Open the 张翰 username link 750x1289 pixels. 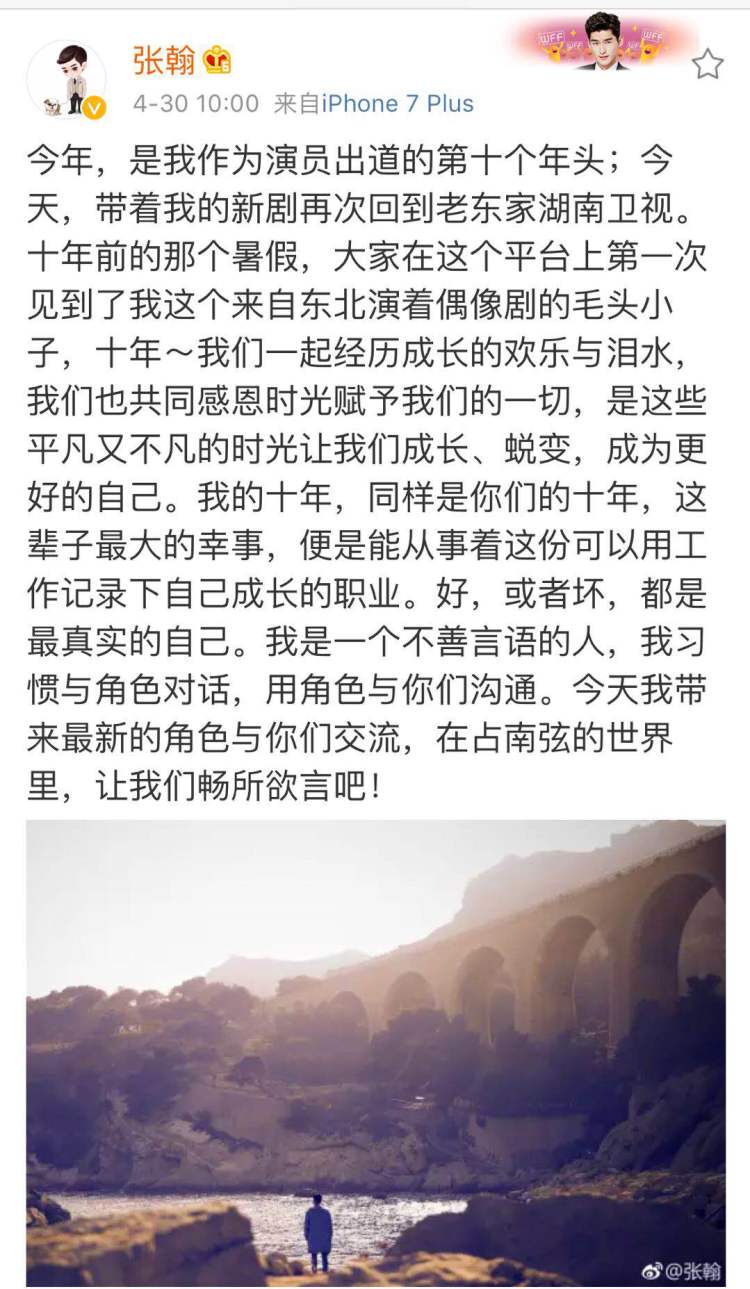164,61
